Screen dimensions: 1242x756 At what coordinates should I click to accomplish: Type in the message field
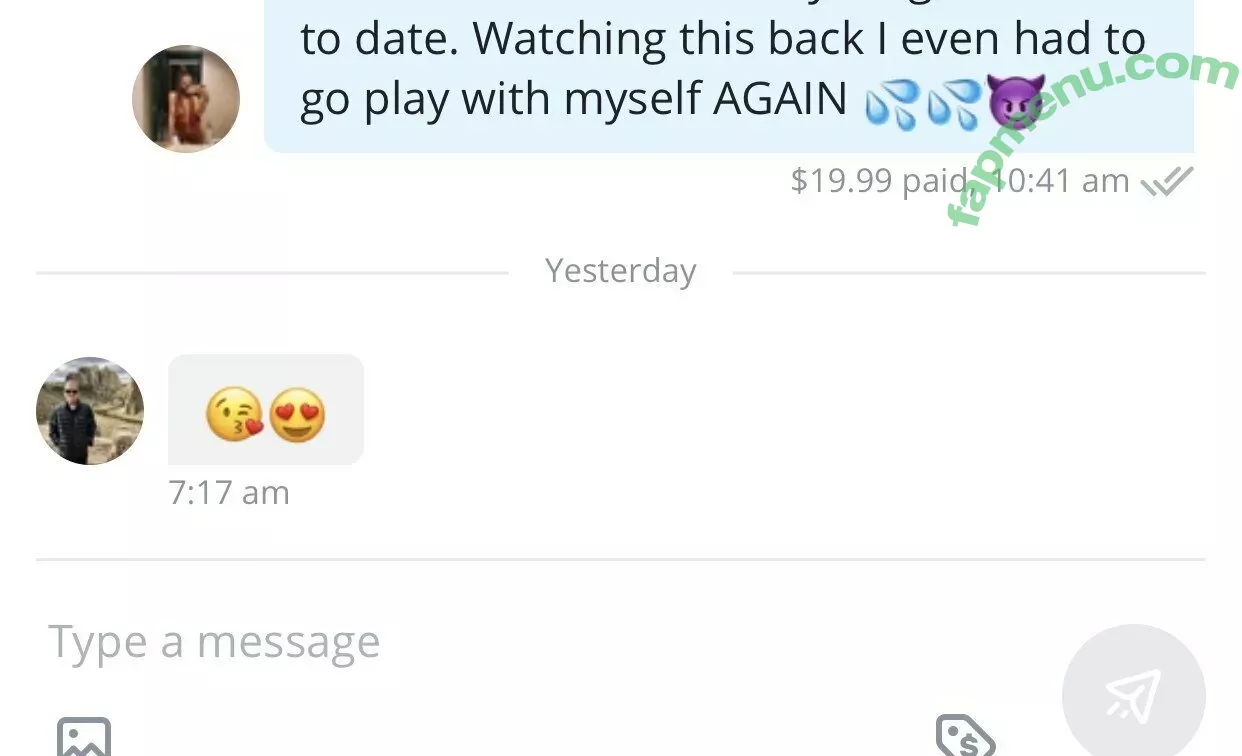pos(500,641)
